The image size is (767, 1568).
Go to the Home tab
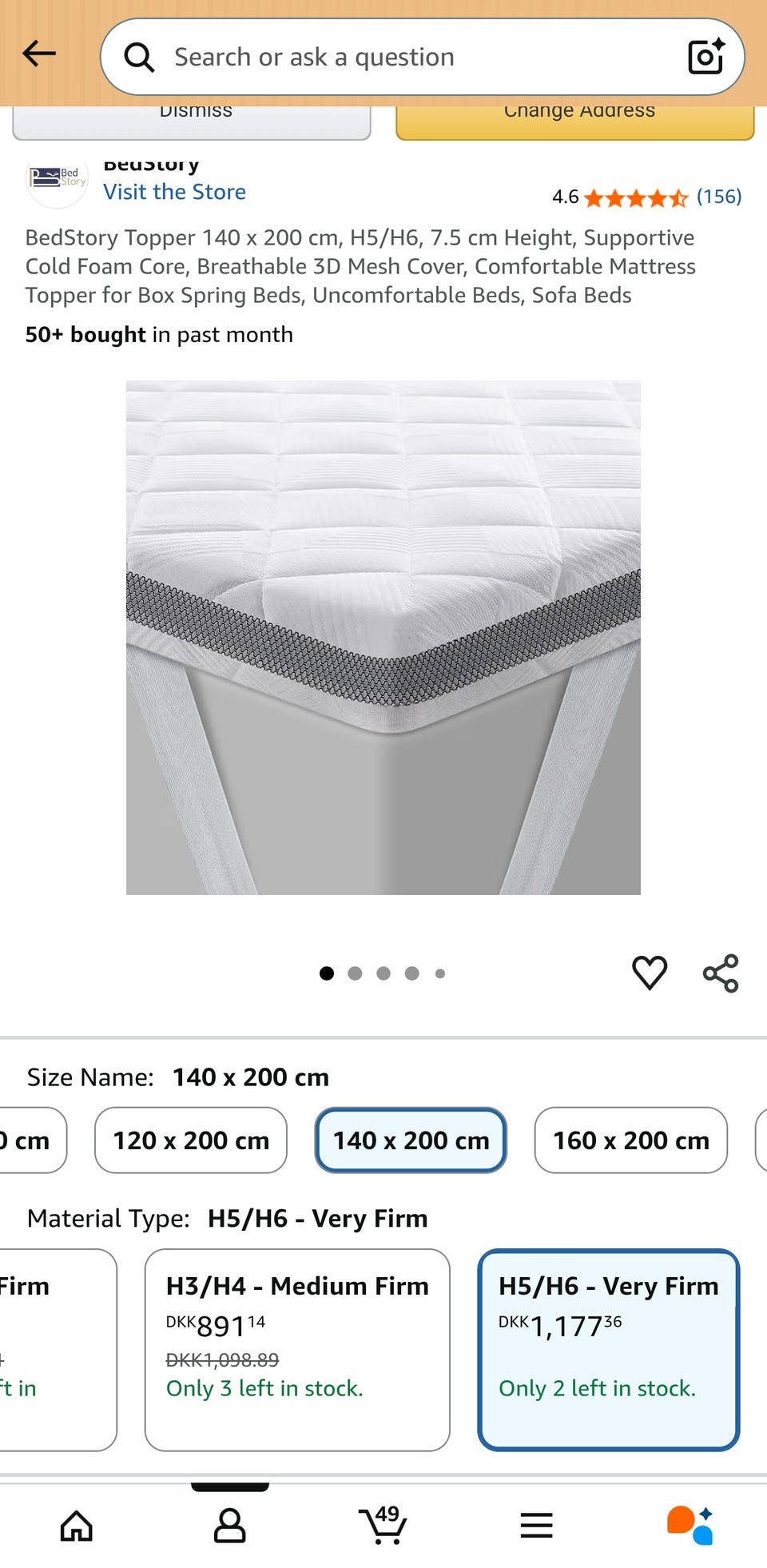point(77,1526)
